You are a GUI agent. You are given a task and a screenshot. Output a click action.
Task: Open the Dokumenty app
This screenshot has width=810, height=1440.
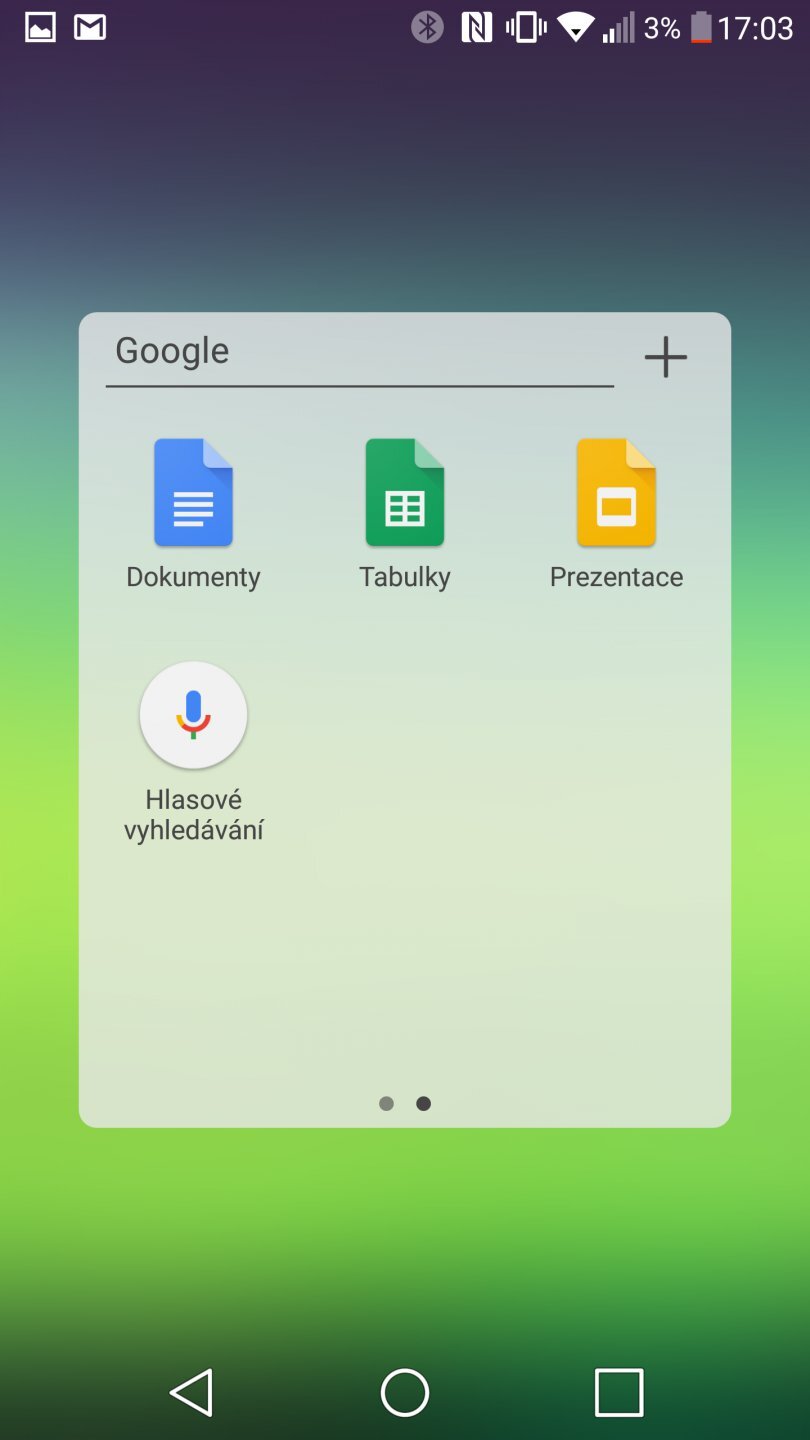(193, 493)
